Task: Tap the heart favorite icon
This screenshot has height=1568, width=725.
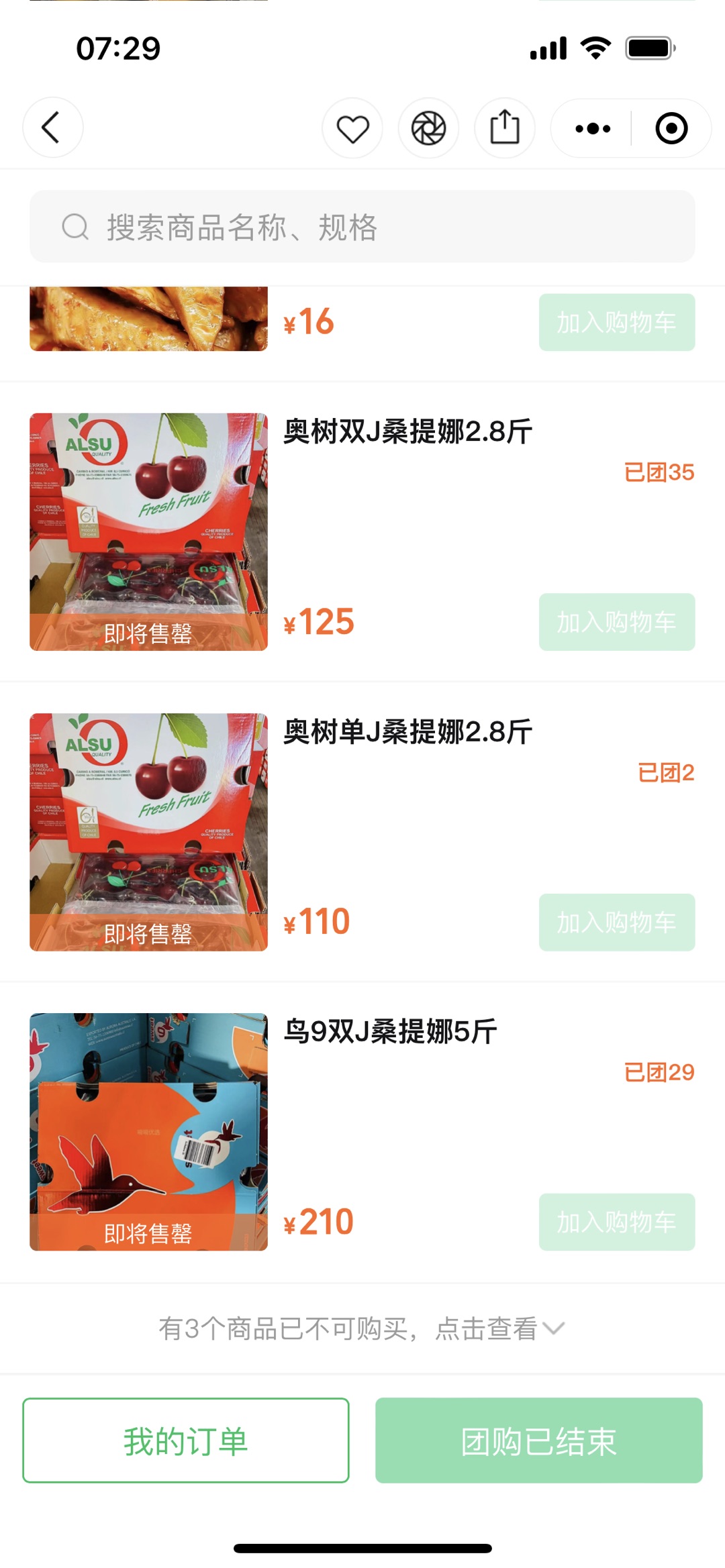Action: 352,128
